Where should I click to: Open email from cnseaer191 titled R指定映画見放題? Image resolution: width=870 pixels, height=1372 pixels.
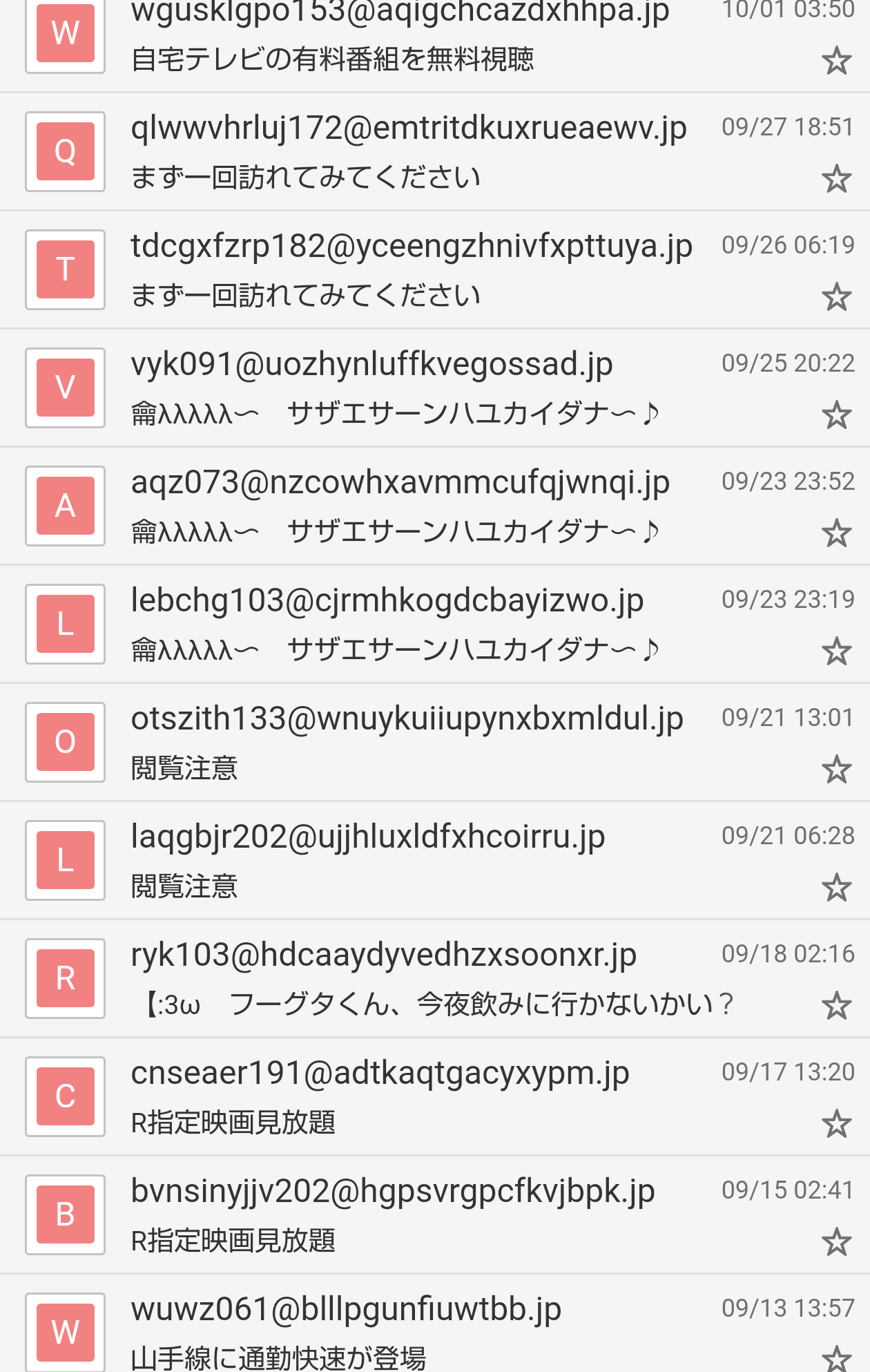pos(414,1097)
